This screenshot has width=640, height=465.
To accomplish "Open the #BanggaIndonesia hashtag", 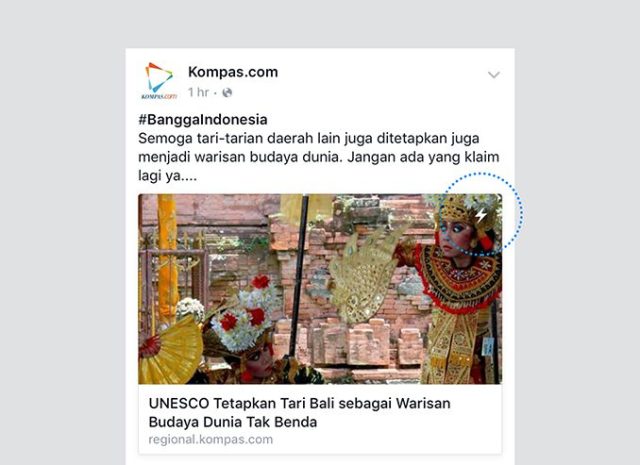I will (x=203, y=120).
